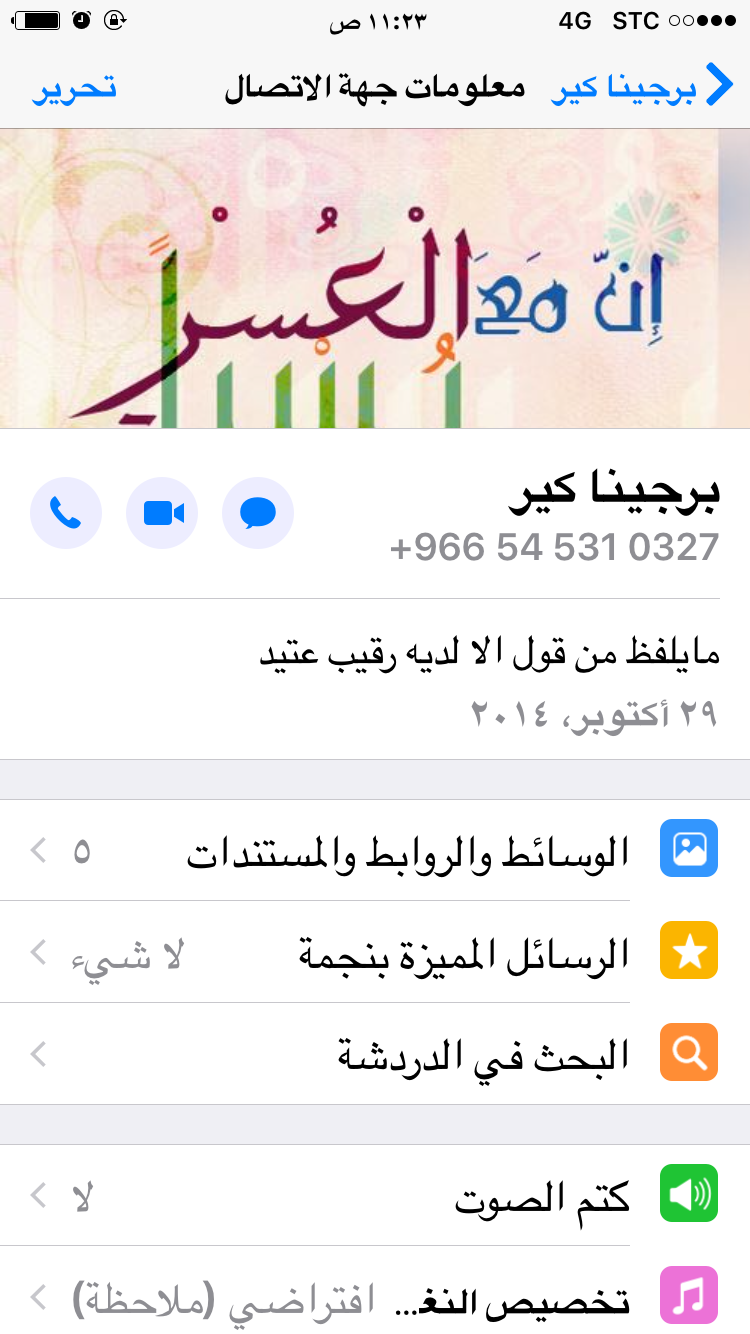Start a voice call with برجينا كير
The image size is (750, 1334).
tap(66, 513)
